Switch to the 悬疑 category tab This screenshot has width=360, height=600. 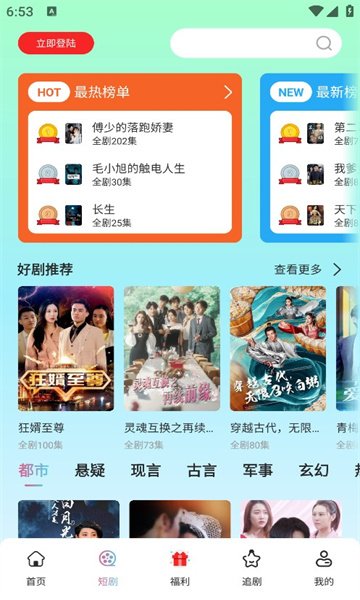pyautogui.click(x=90, y=470)
